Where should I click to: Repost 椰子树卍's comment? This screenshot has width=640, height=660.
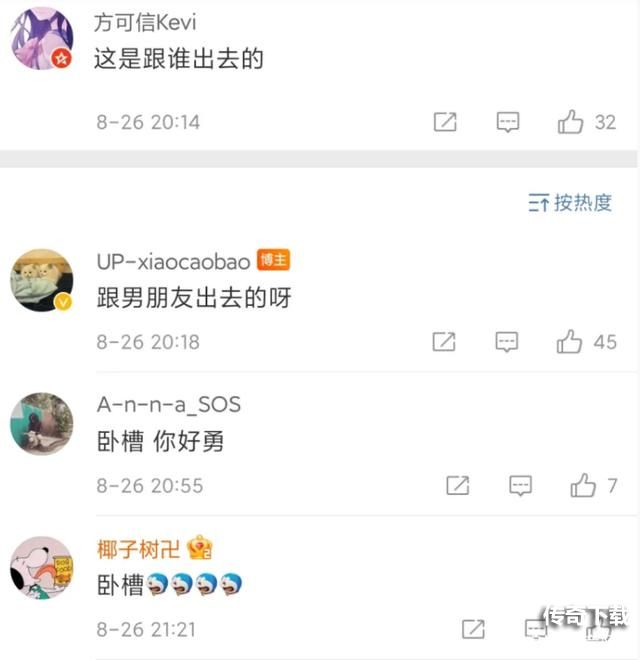(473, 629)
